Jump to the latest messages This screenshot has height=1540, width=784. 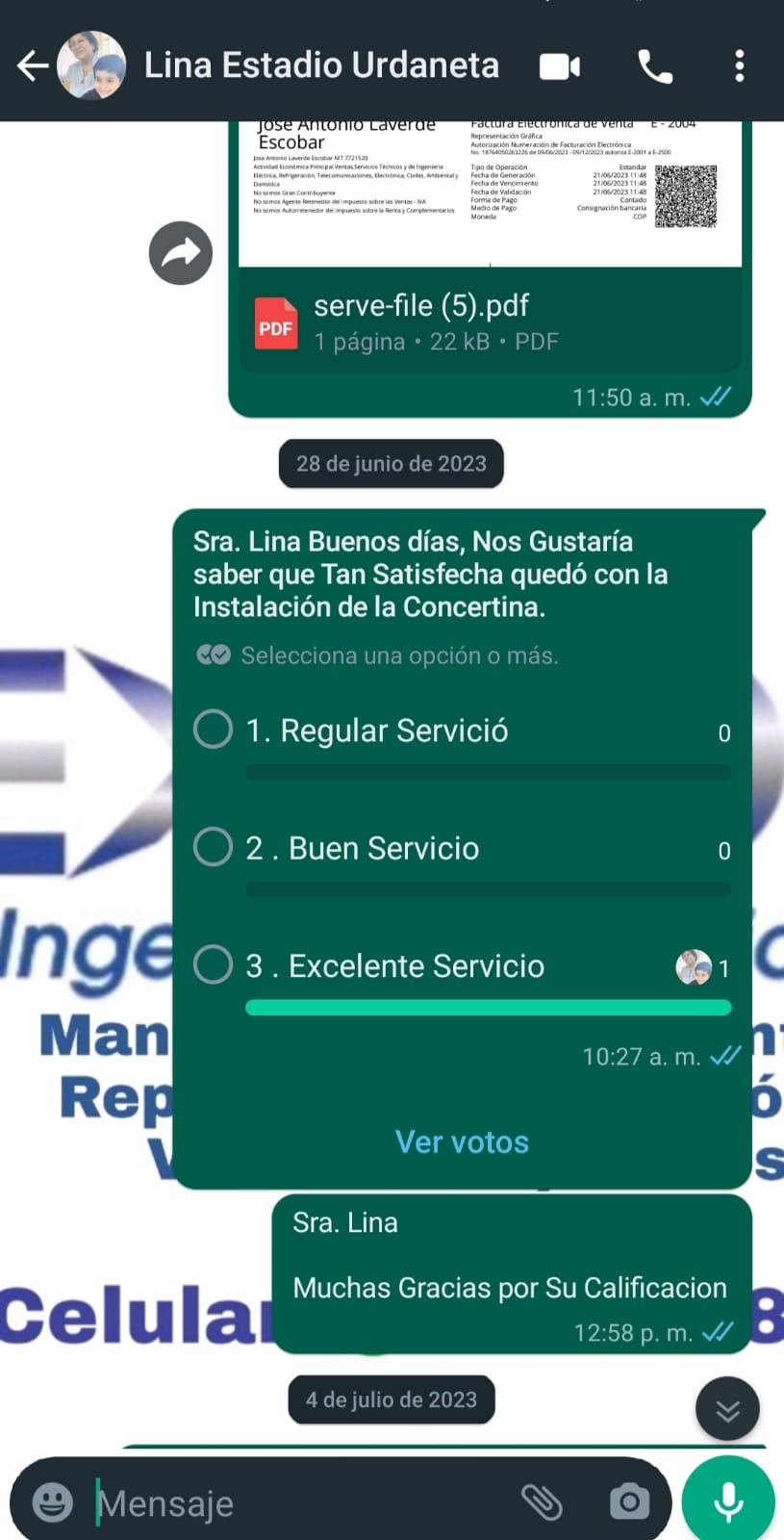727,1410
